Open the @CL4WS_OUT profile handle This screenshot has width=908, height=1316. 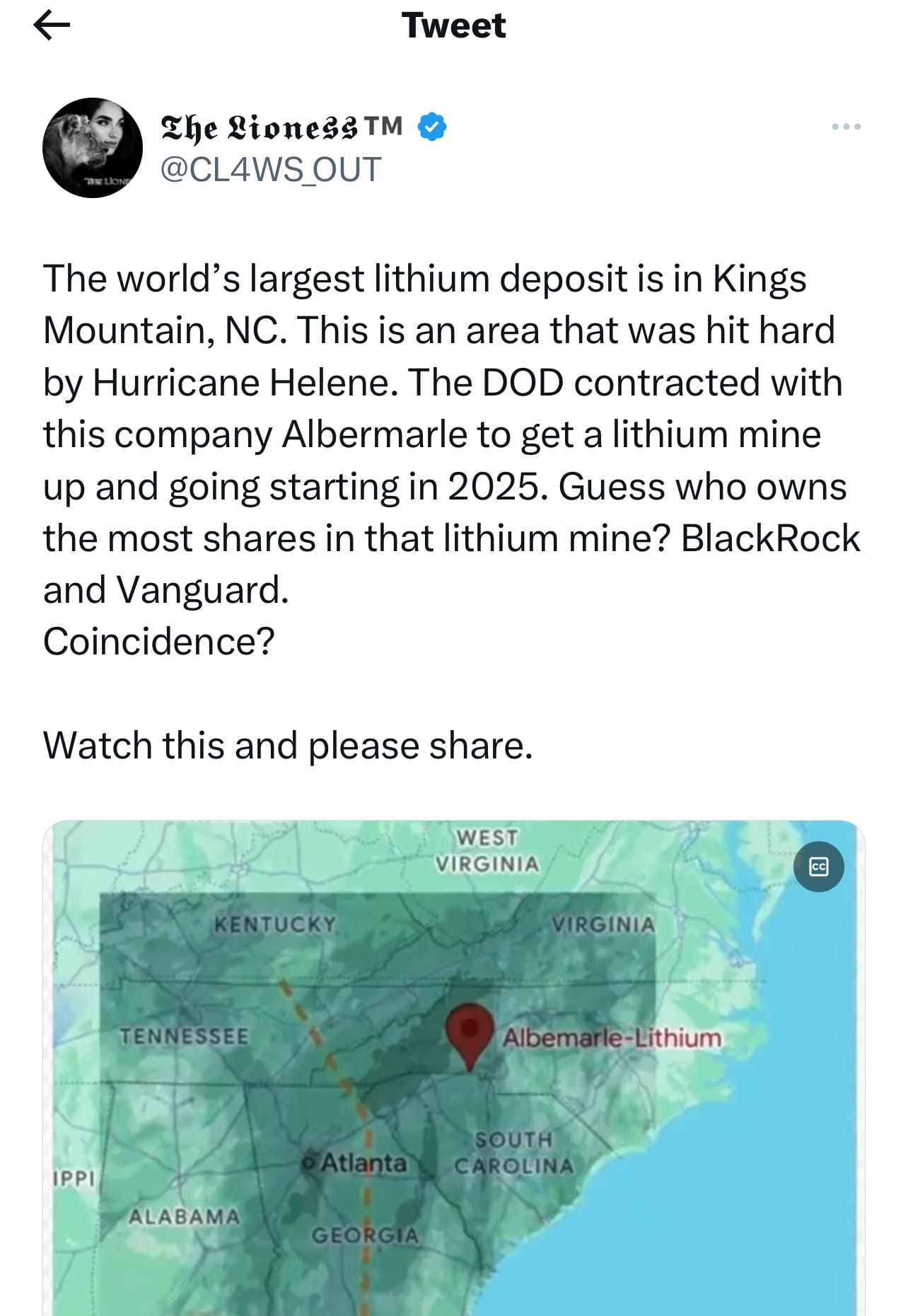tap(271, 170)
